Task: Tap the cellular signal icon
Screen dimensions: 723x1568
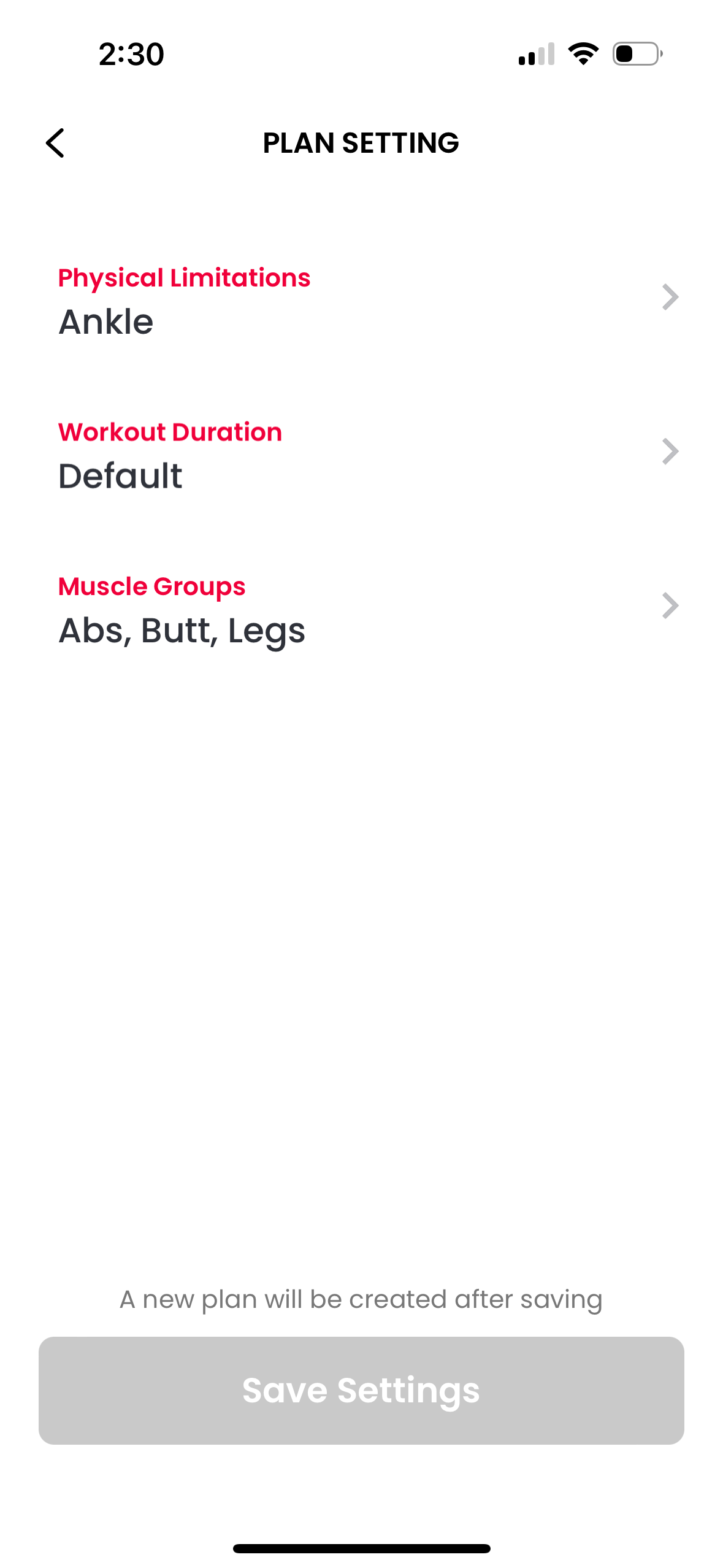Action: pos(537,54)
